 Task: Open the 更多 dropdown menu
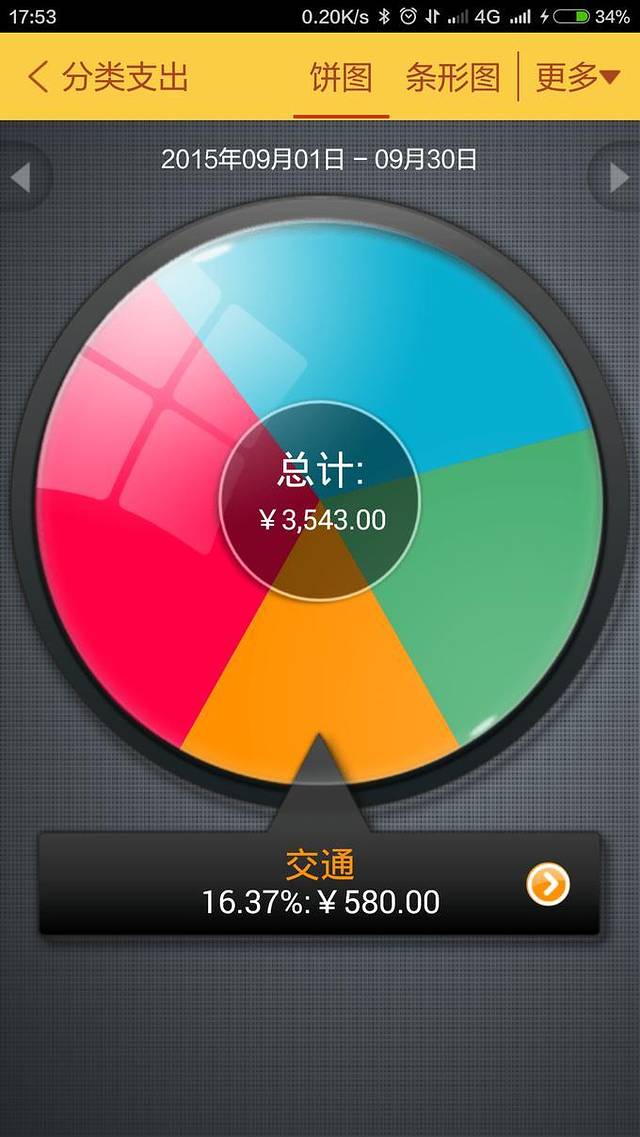[578, 77]
